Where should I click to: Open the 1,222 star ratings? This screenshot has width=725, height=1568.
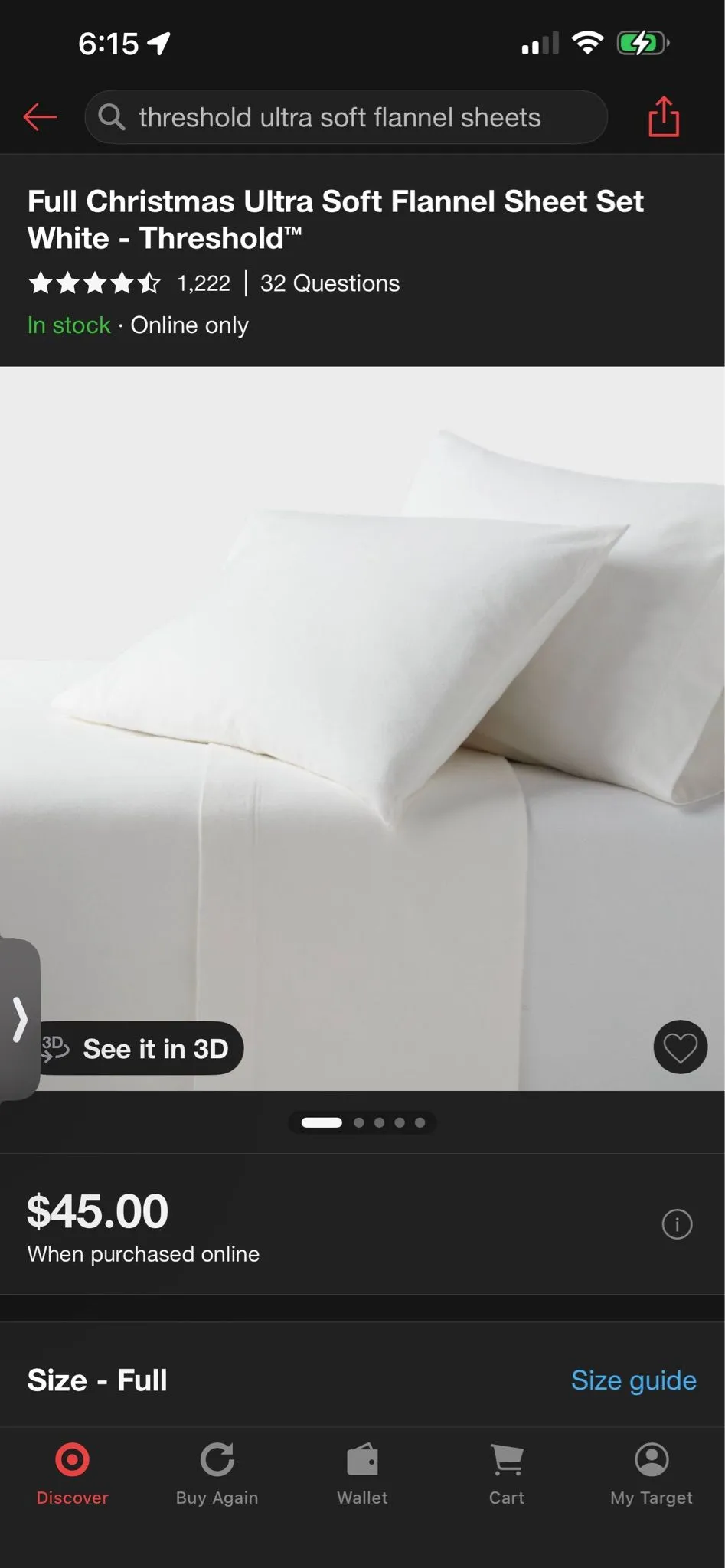[129, 283]
